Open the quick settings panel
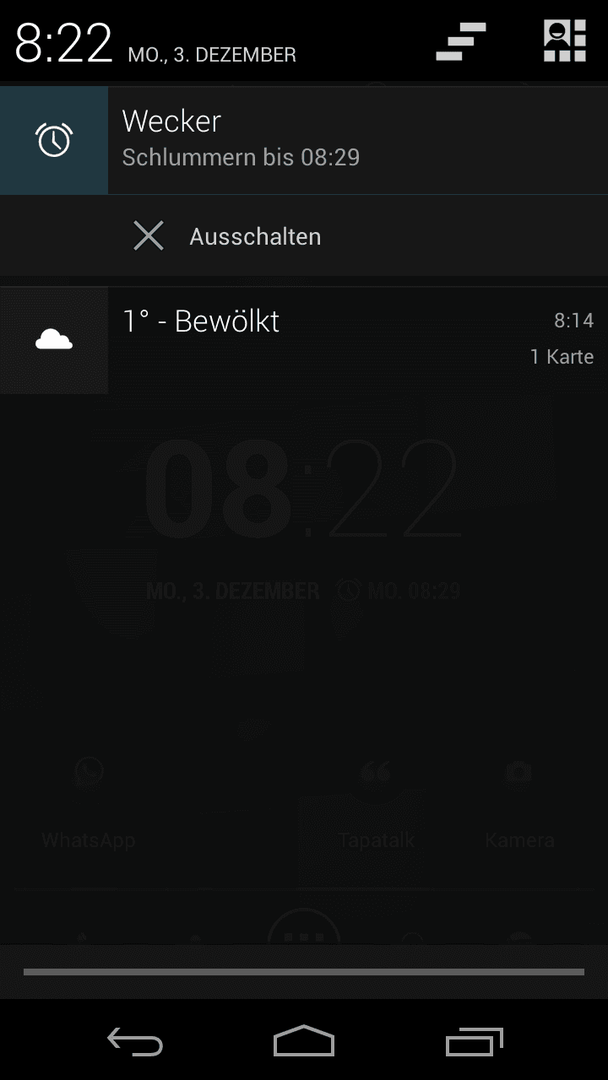608x1080 pixels. tap(564, 42)
